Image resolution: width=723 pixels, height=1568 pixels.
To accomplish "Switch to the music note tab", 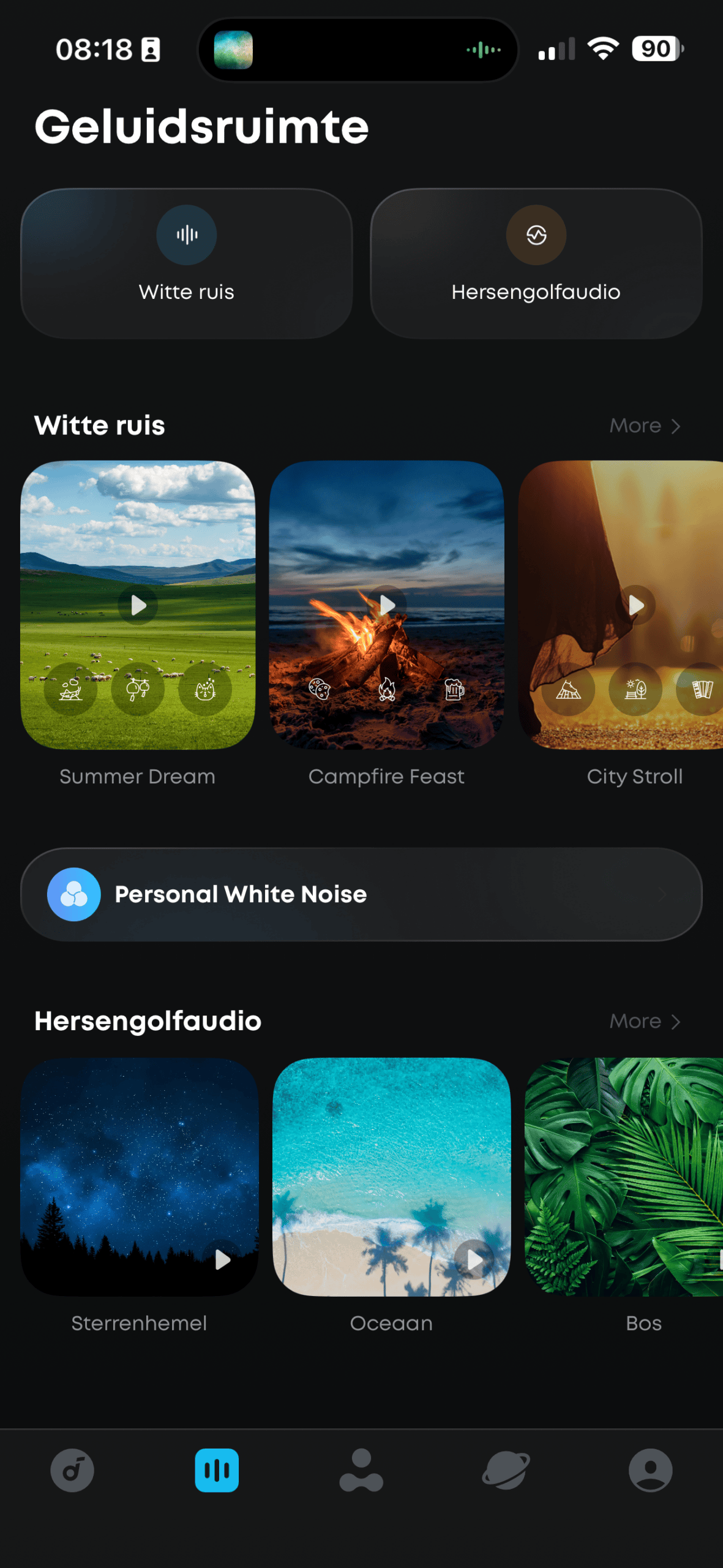I will pos(72,1470).
